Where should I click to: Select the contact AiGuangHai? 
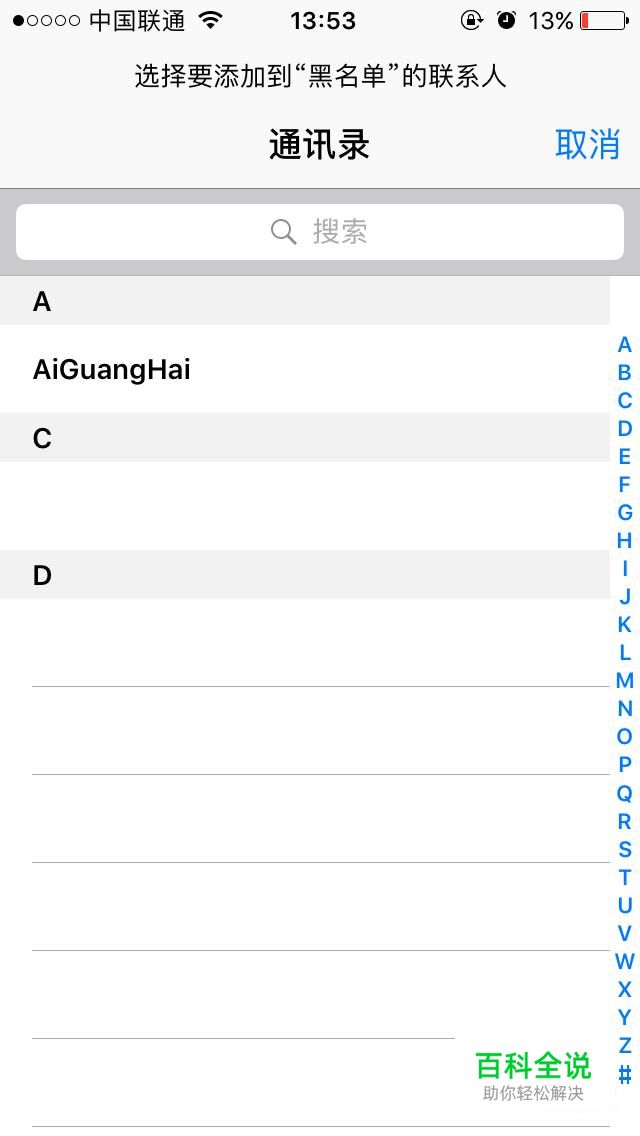pos(305,369)
